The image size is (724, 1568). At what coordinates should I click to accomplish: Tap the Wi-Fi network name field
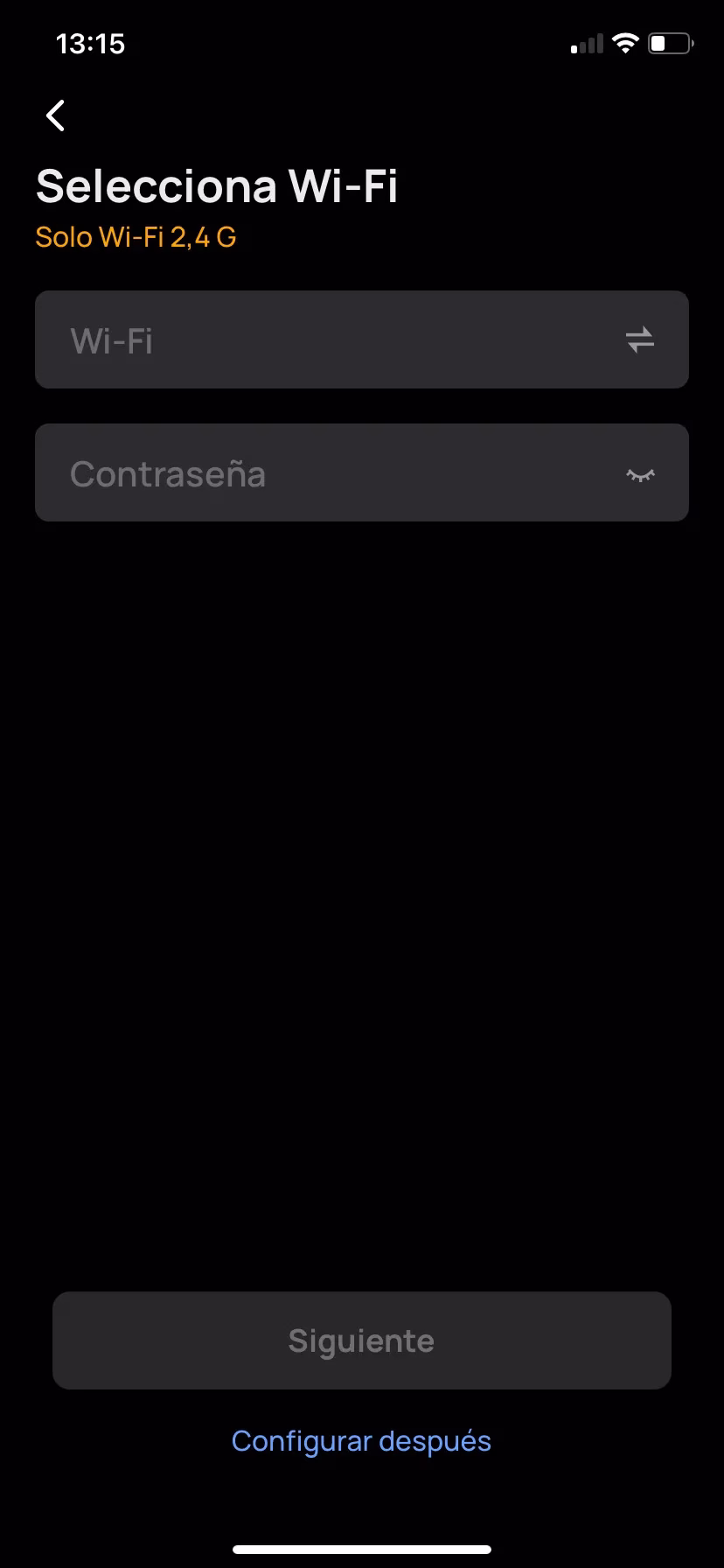(362, 339)
